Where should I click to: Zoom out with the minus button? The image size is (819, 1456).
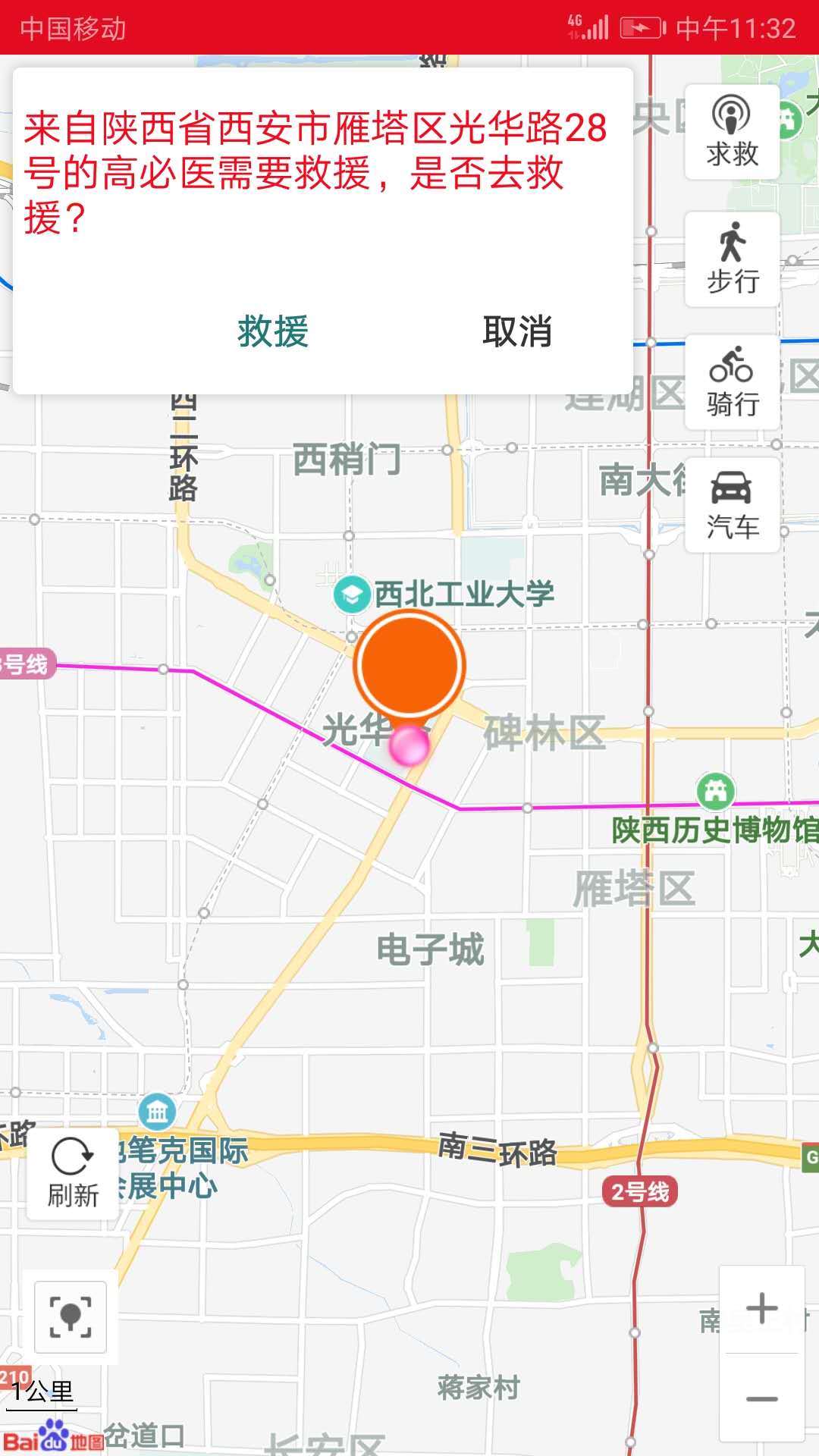(x=761, y=1398)
